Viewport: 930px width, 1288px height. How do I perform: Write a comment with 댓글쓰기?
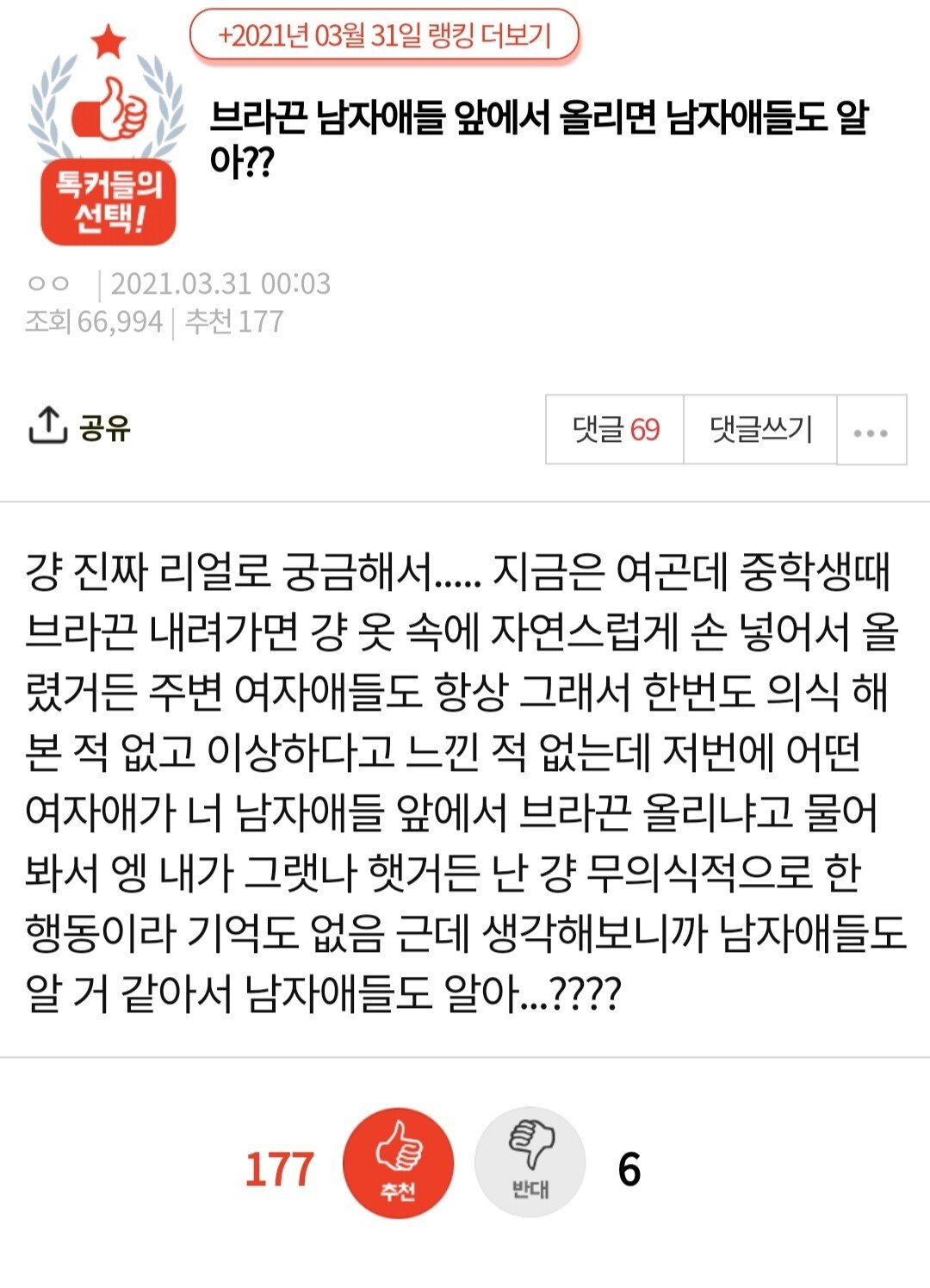coord(760,429)
